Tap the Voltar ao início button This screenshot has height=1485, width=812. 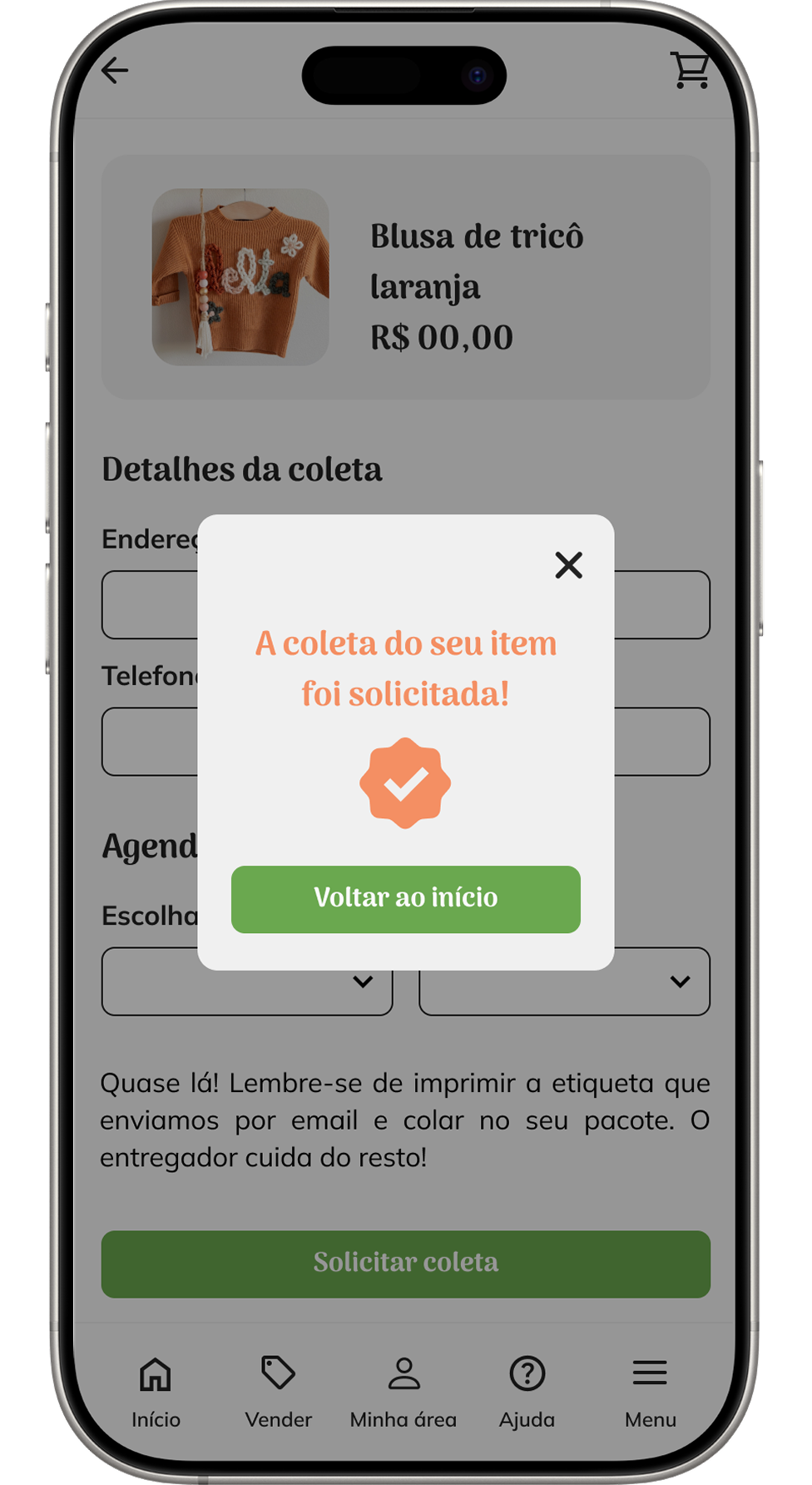[x=406, y=899]
